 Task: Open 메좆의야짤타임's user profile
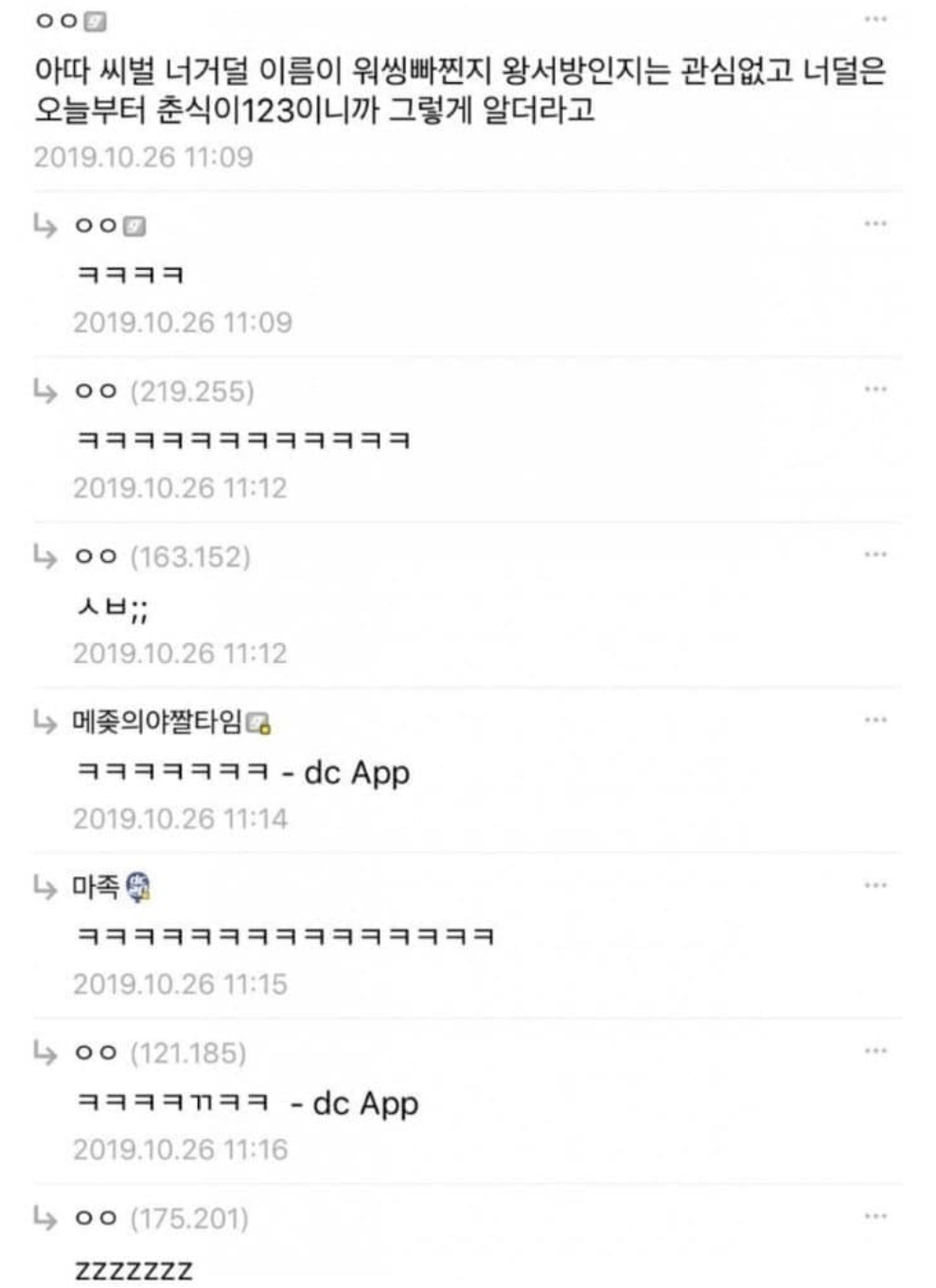point(157,723)
